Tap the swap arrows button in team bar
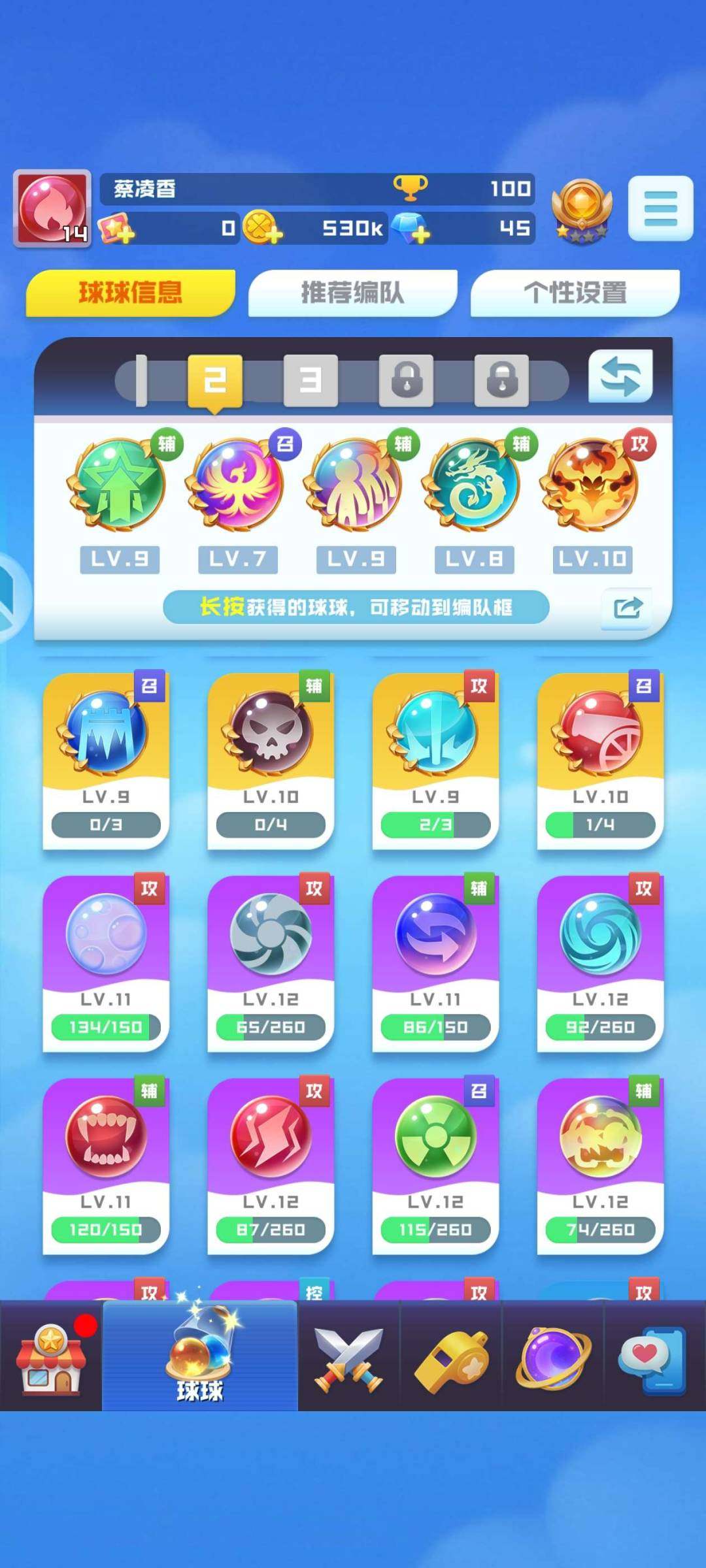 620,376
